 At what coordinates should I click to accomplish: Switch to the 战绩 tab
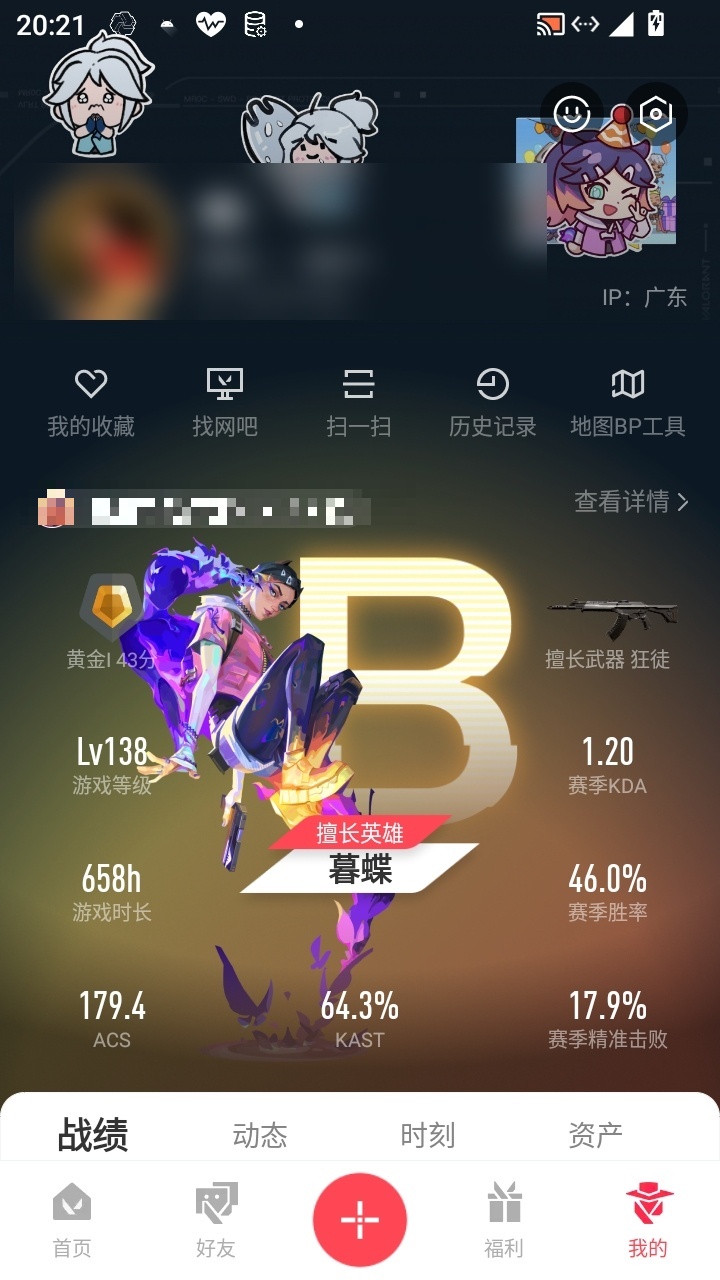(x=93, y=1135)
